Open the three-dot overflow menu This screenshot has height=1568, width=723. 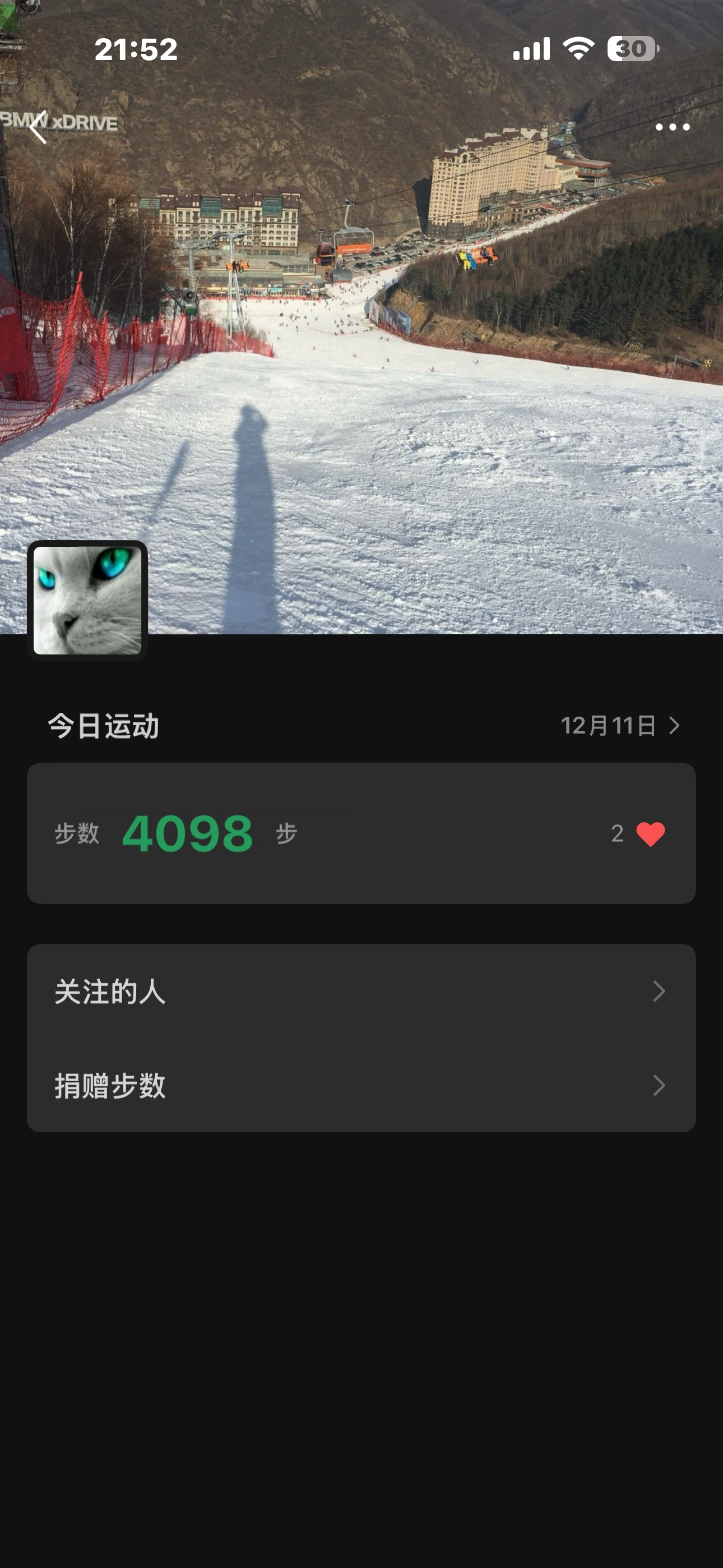tap(672, 127)
